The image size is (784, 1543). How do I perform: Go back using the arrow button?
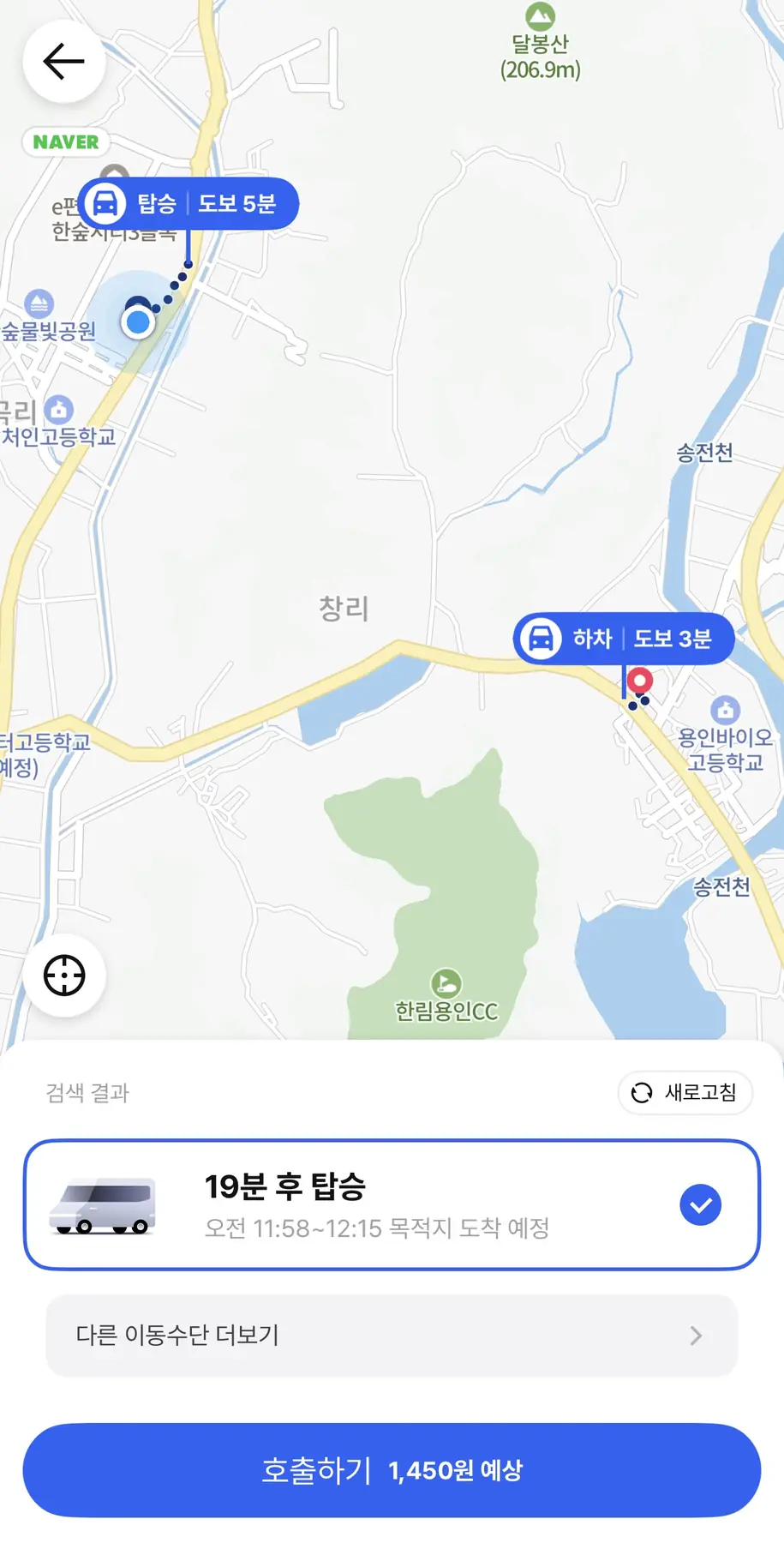click(64, 62)
